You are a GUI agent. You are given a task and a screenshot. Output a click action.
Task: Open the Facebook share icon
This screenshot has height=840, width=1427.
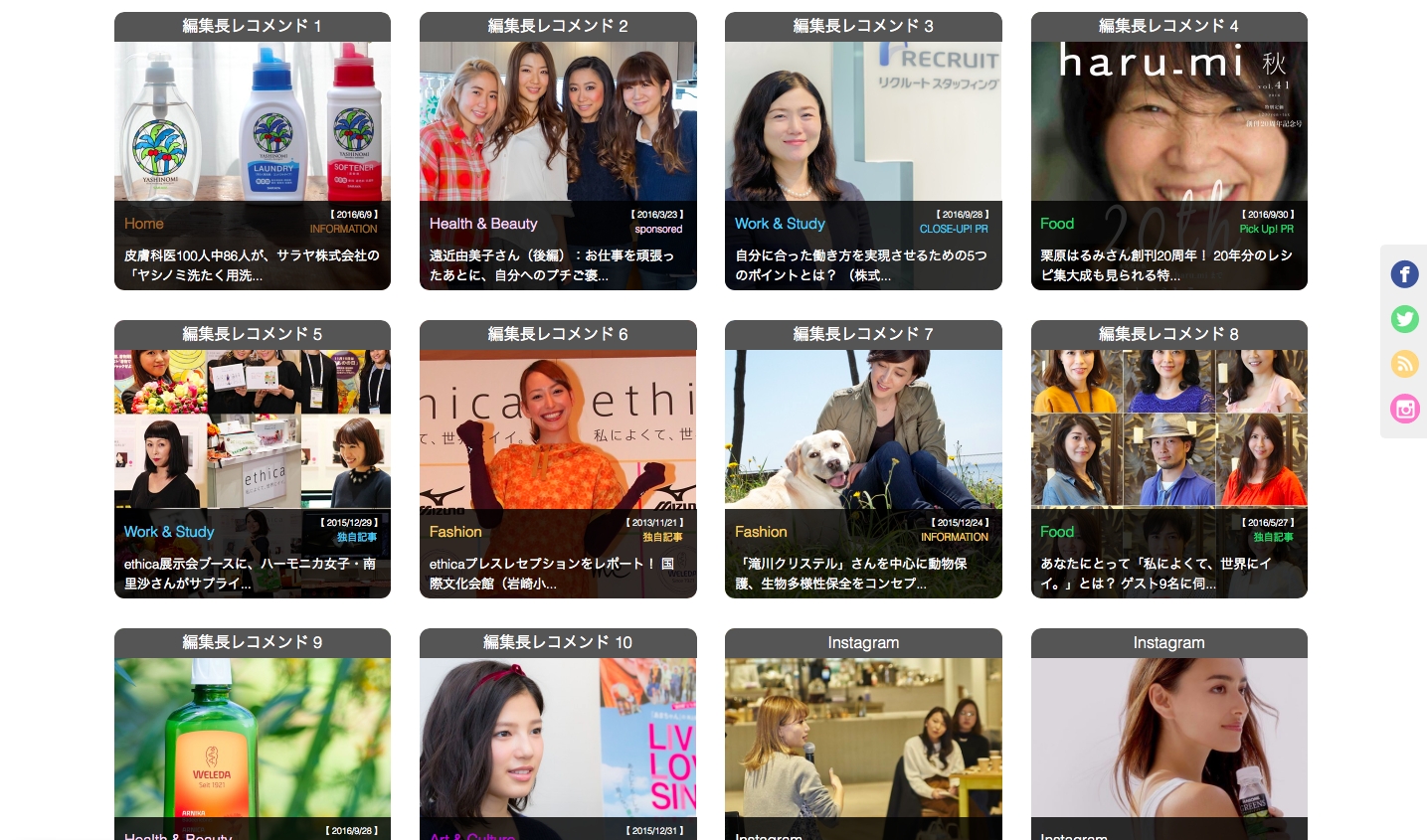[x=1404, y=274]
